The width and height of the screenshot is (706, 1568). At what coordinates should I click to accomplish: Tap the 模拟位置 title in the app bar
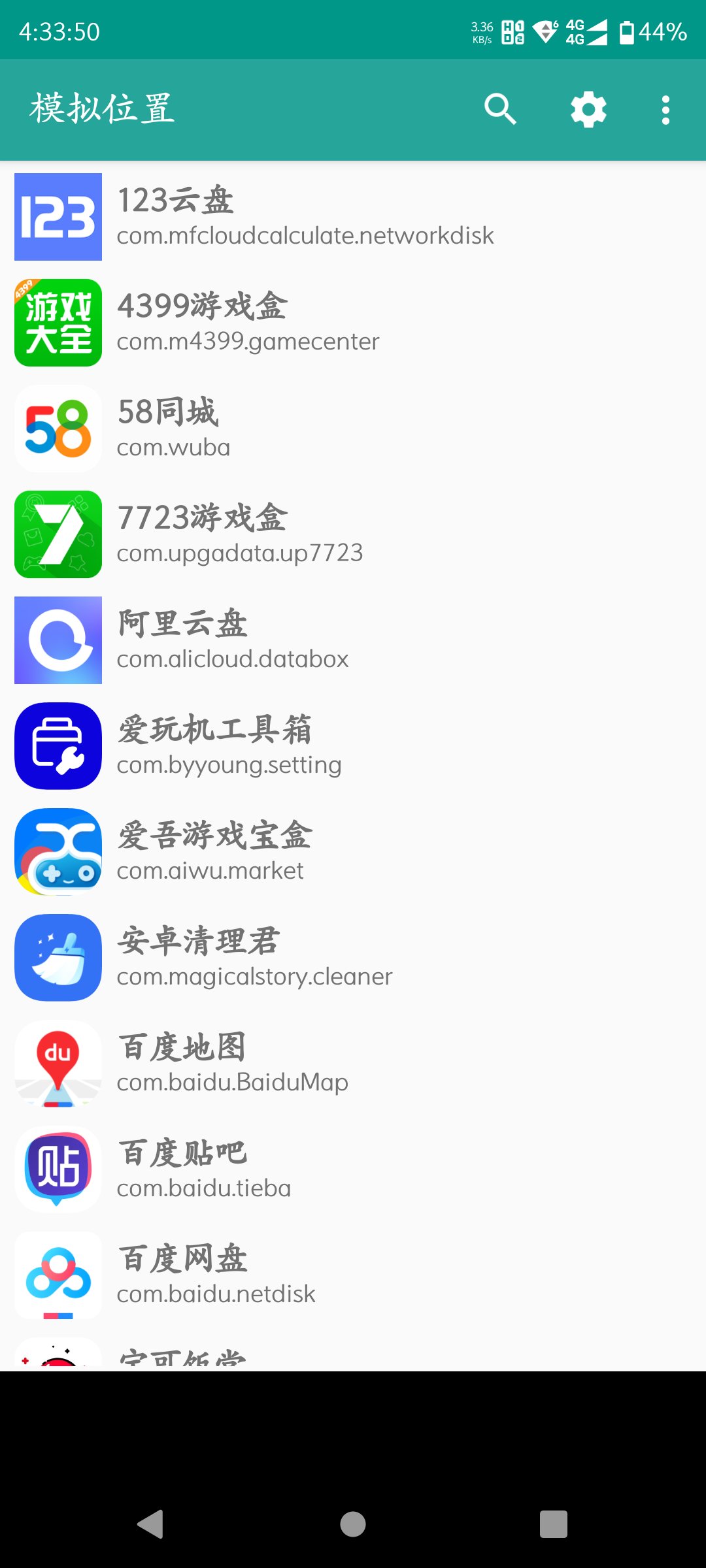pyautogui.click(x=103, y=108)
